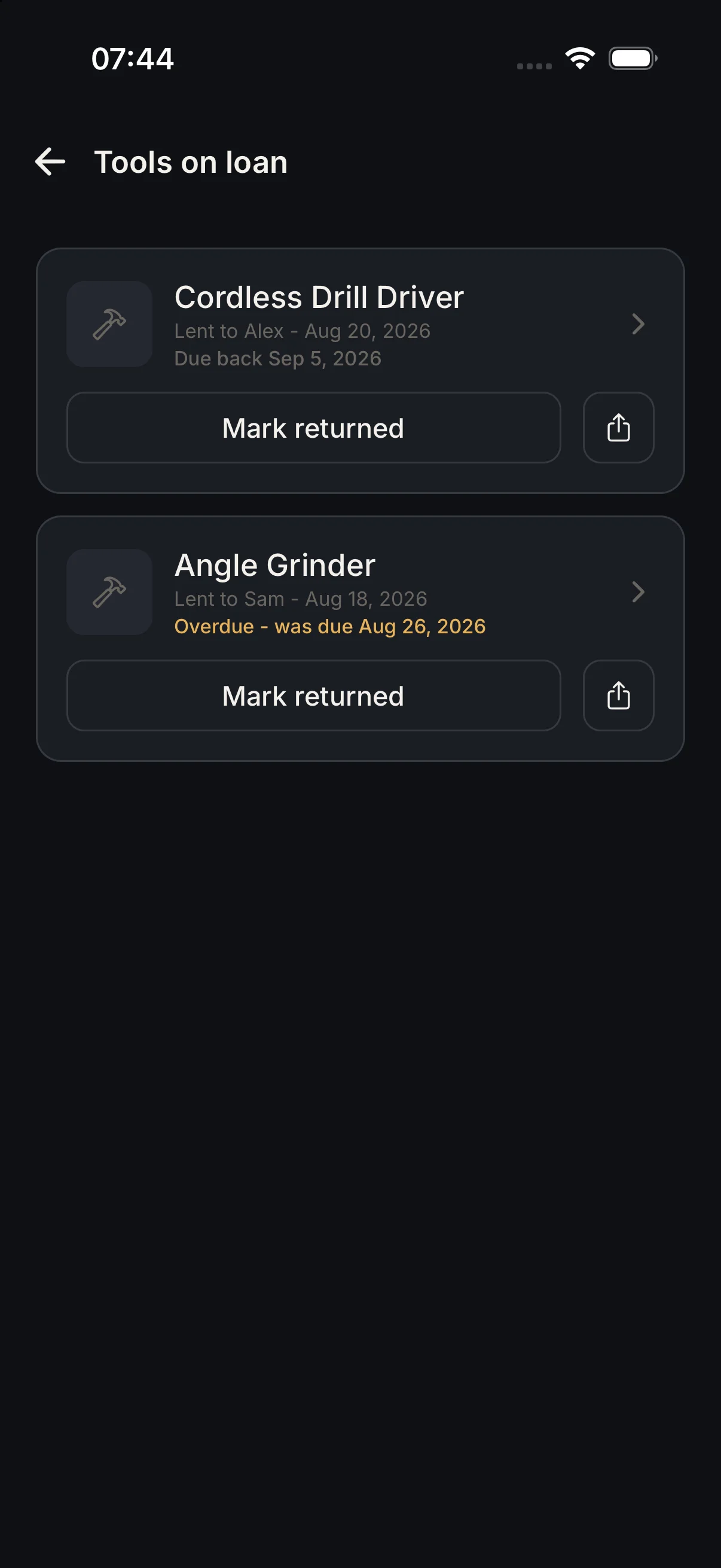The height and width of the screenshot is (1568, 721).
Task: Go back using the arrow icon
Action: coord(50,162)
